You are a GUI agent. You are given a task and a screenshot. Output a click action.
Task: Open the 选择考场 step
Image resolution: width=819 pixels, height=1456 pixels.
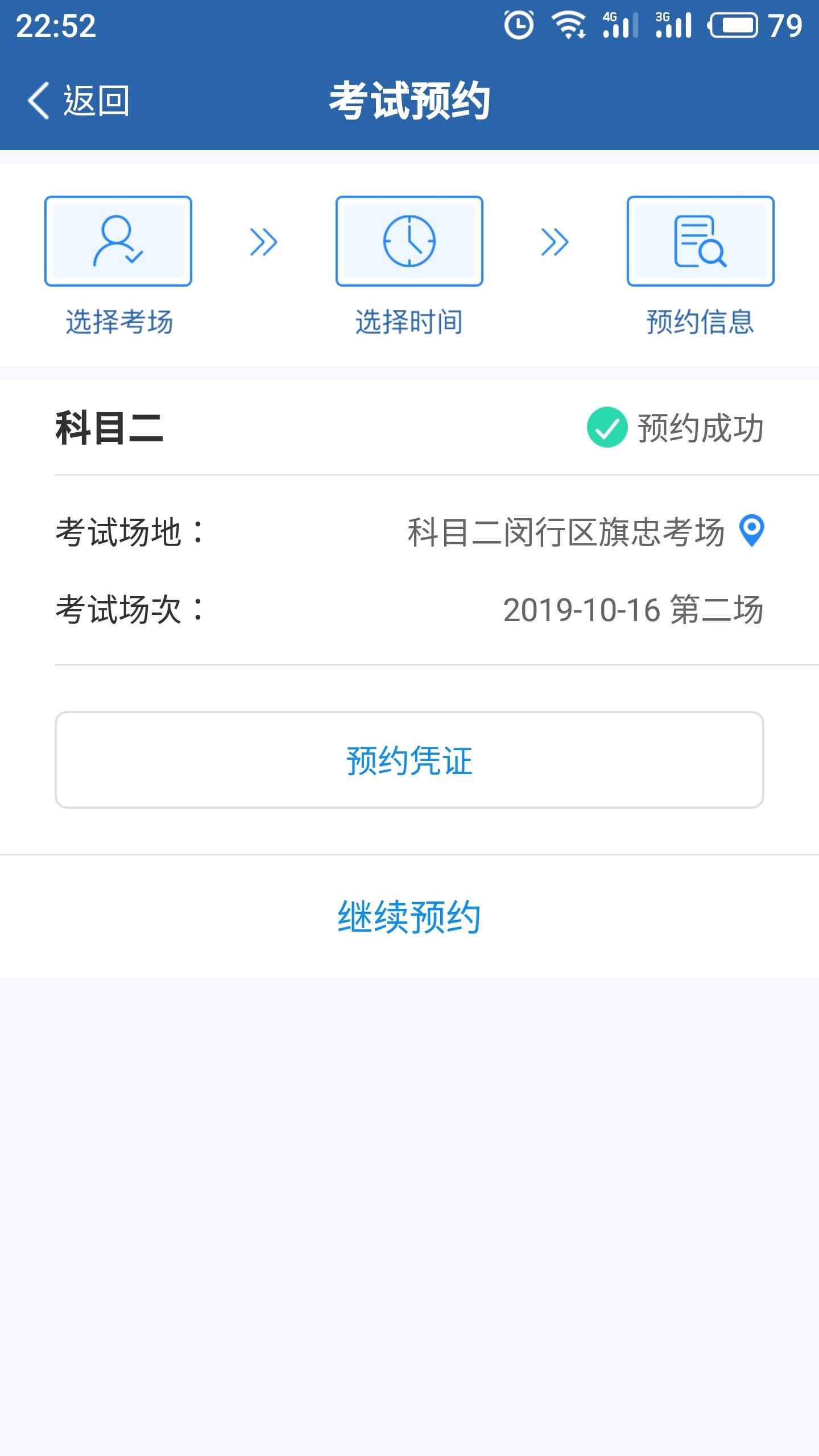[118, 241]
